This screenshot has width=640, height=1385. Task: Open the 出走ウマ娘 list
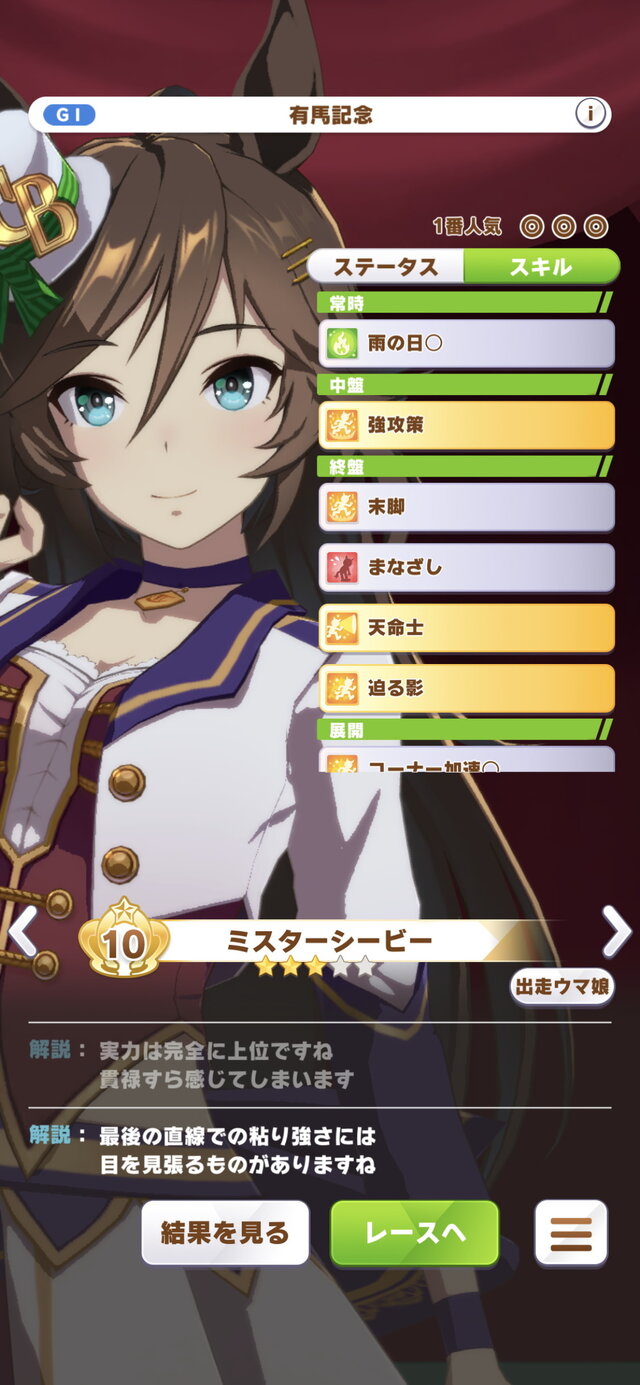pyautogui.click(x=562, y=986)
